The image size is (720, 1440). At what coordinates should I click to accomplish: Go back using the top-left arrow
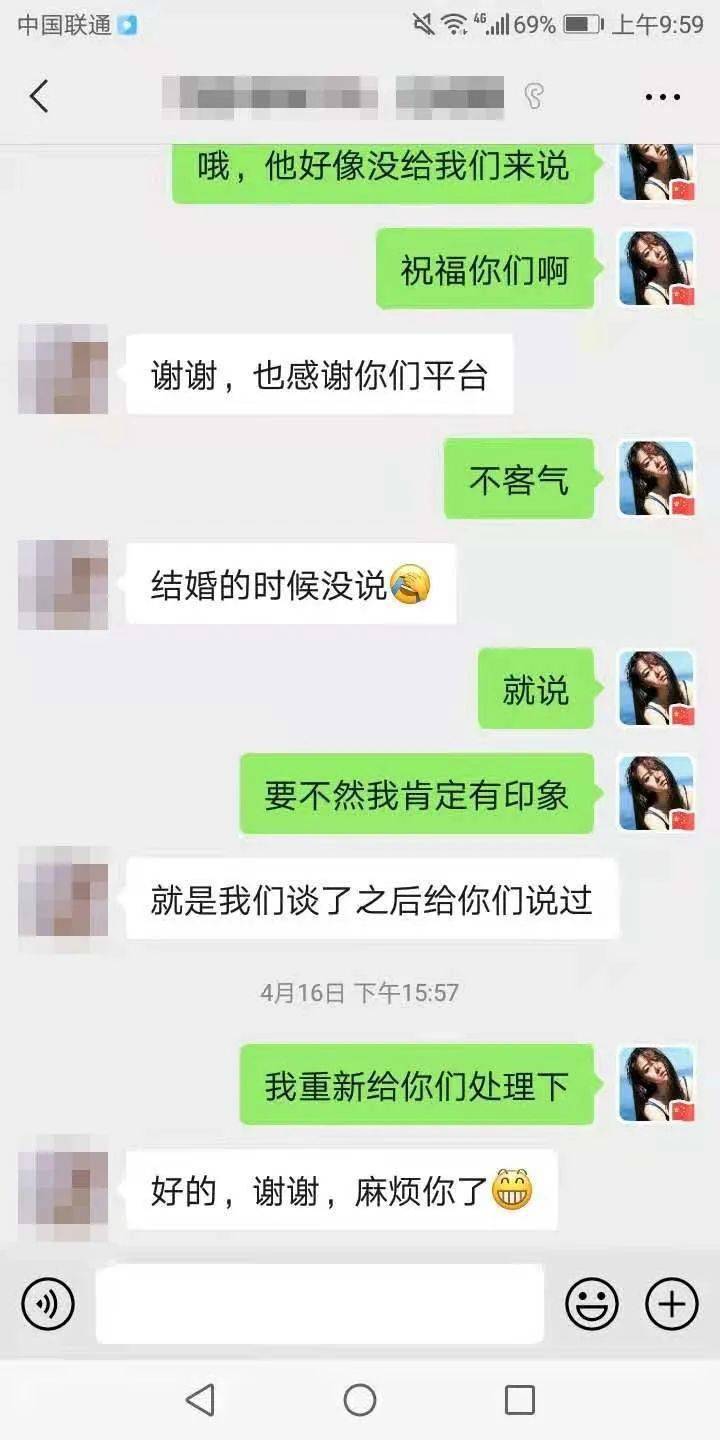[39, 97]
